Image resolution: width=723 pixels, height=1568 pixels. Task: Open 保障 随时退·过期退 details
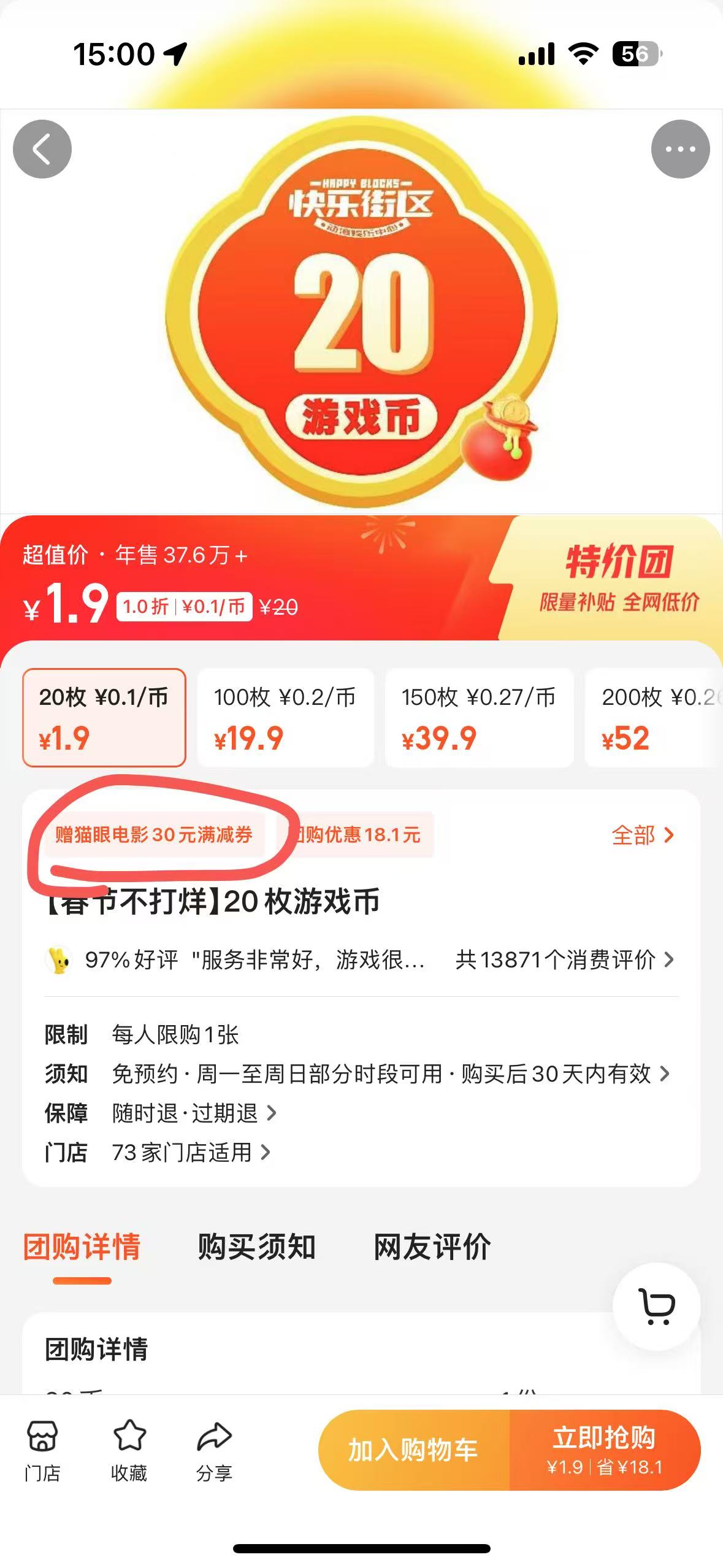(x=161, y=1113)
